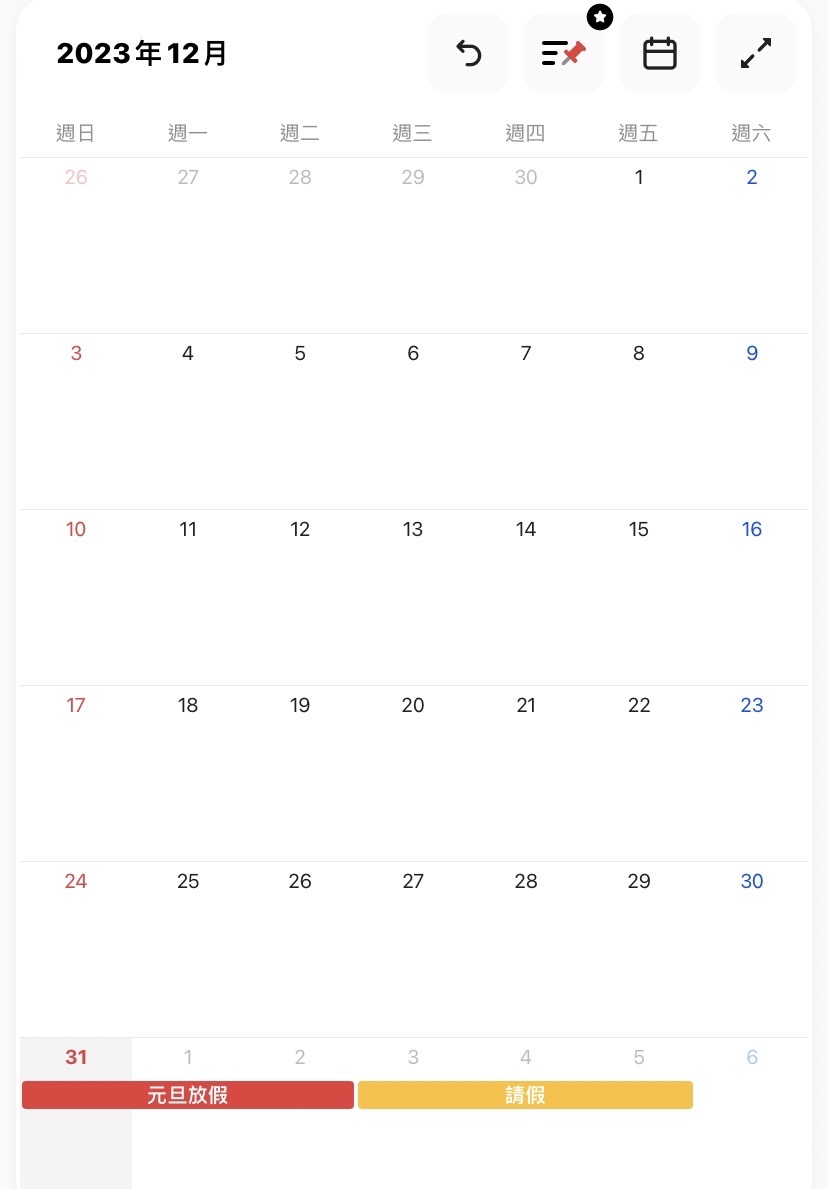The image size is (828, 1189).
Task: Select Sunday December 3
Action: (x=76, y=354)
